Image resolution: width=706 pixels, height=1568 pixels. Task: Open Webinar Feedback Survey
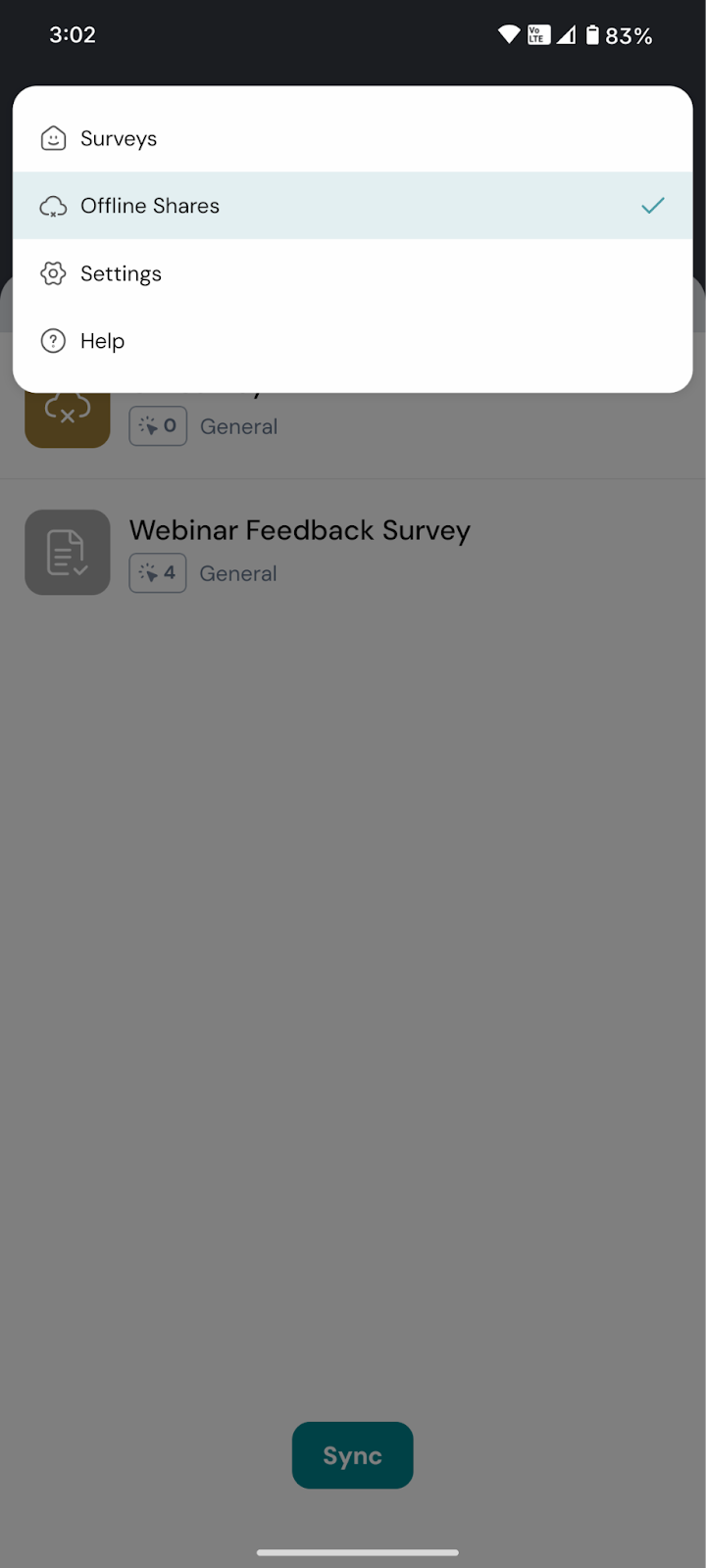[299, 531]
